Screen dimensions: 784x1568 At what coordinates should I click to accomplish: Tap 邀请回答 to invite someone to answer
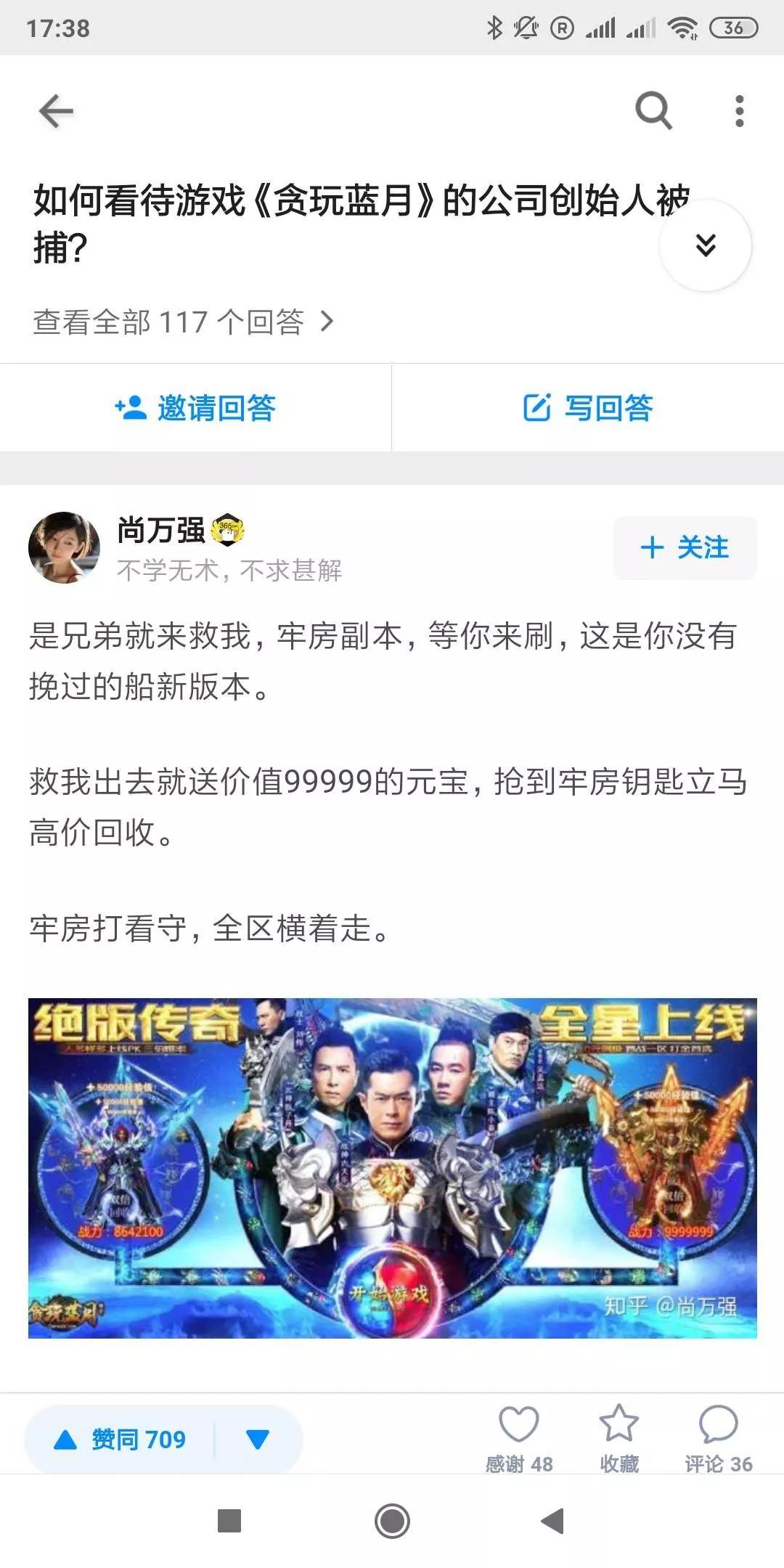pyautogui.click(x=196, y=408)
